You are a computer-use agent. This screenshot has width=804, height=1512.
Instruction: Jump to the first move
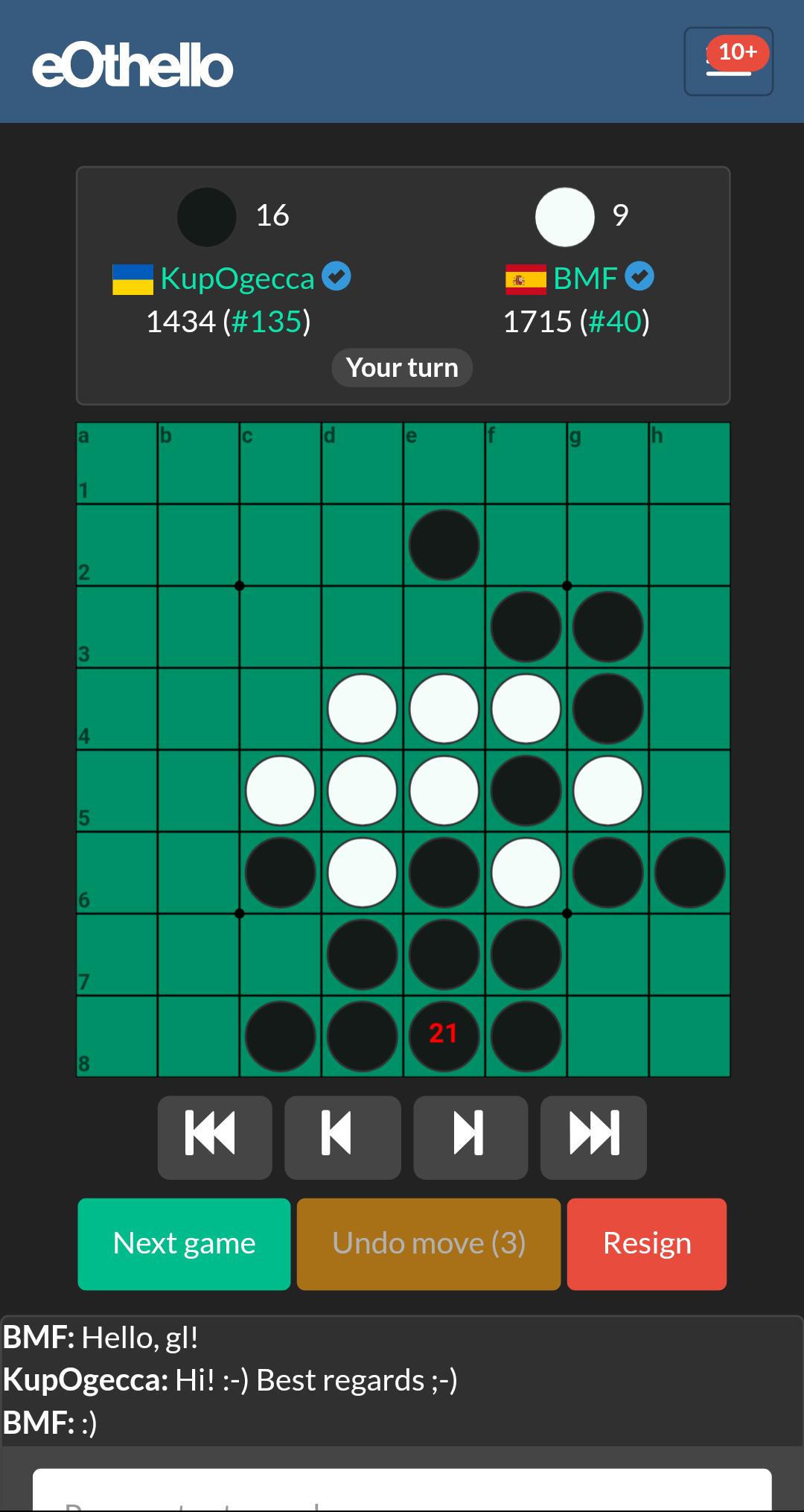click(214, 1137)
